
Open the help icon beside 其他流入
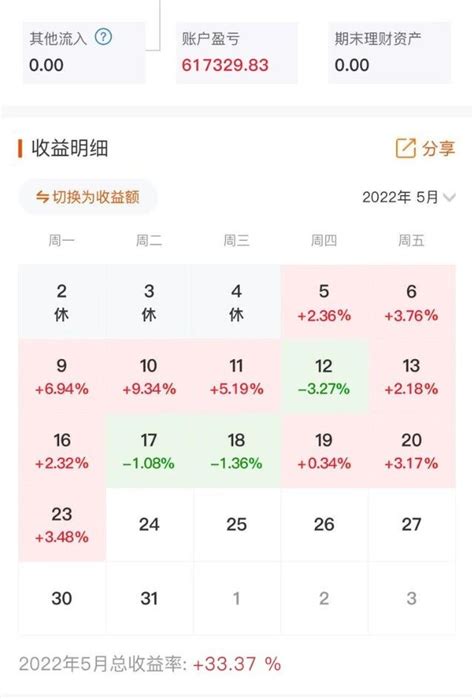pyautogui.click(x=103, y=37)
